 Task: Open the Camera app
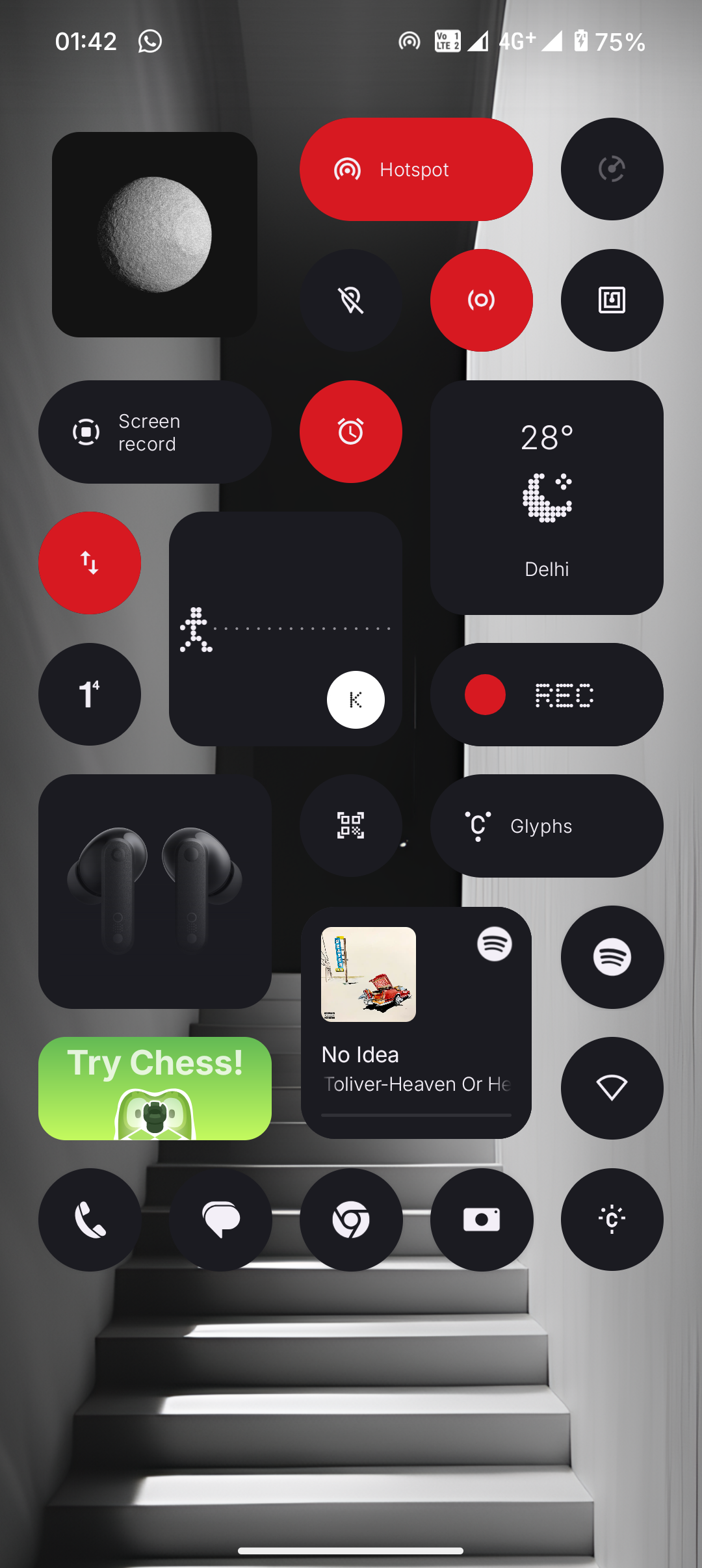482,1220
